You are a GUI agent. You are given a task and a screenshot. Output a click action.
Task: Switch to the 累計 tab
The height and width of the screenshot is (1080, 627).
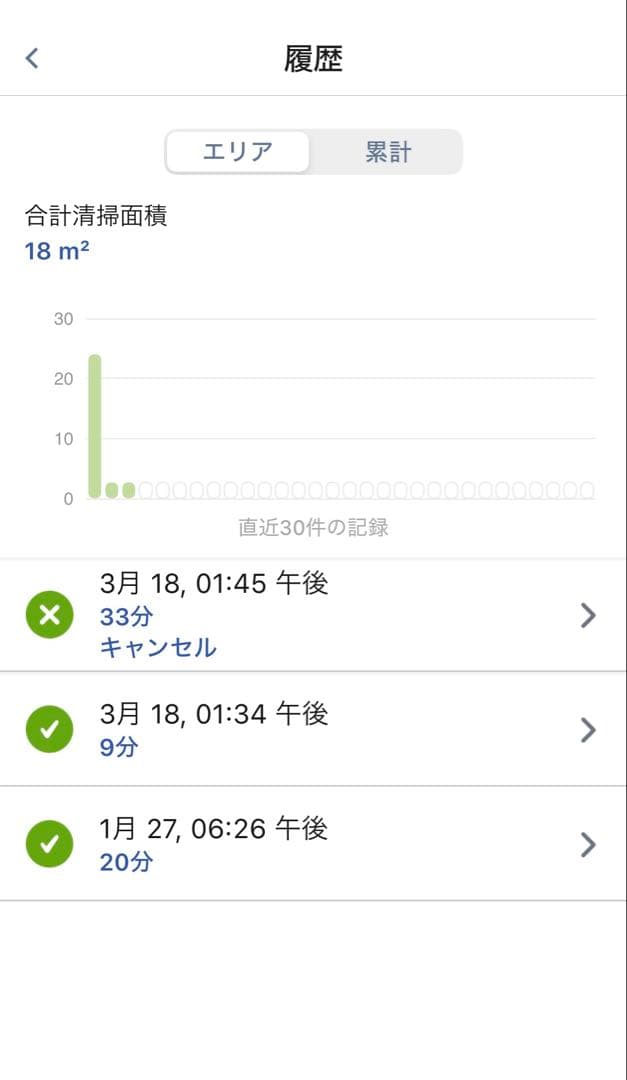pos(387,152)
